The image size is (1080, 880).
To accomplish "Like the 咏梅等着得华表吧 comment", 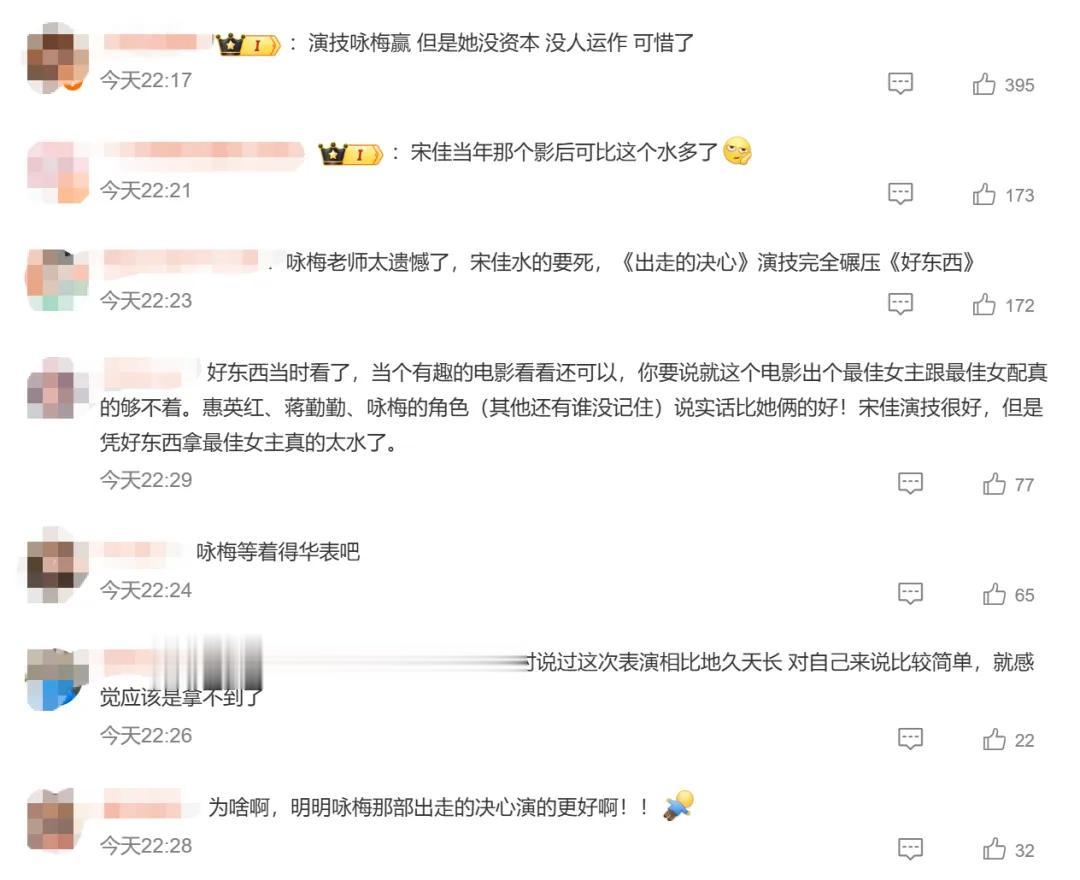I will pyautogui.click(x=994, y=595).
